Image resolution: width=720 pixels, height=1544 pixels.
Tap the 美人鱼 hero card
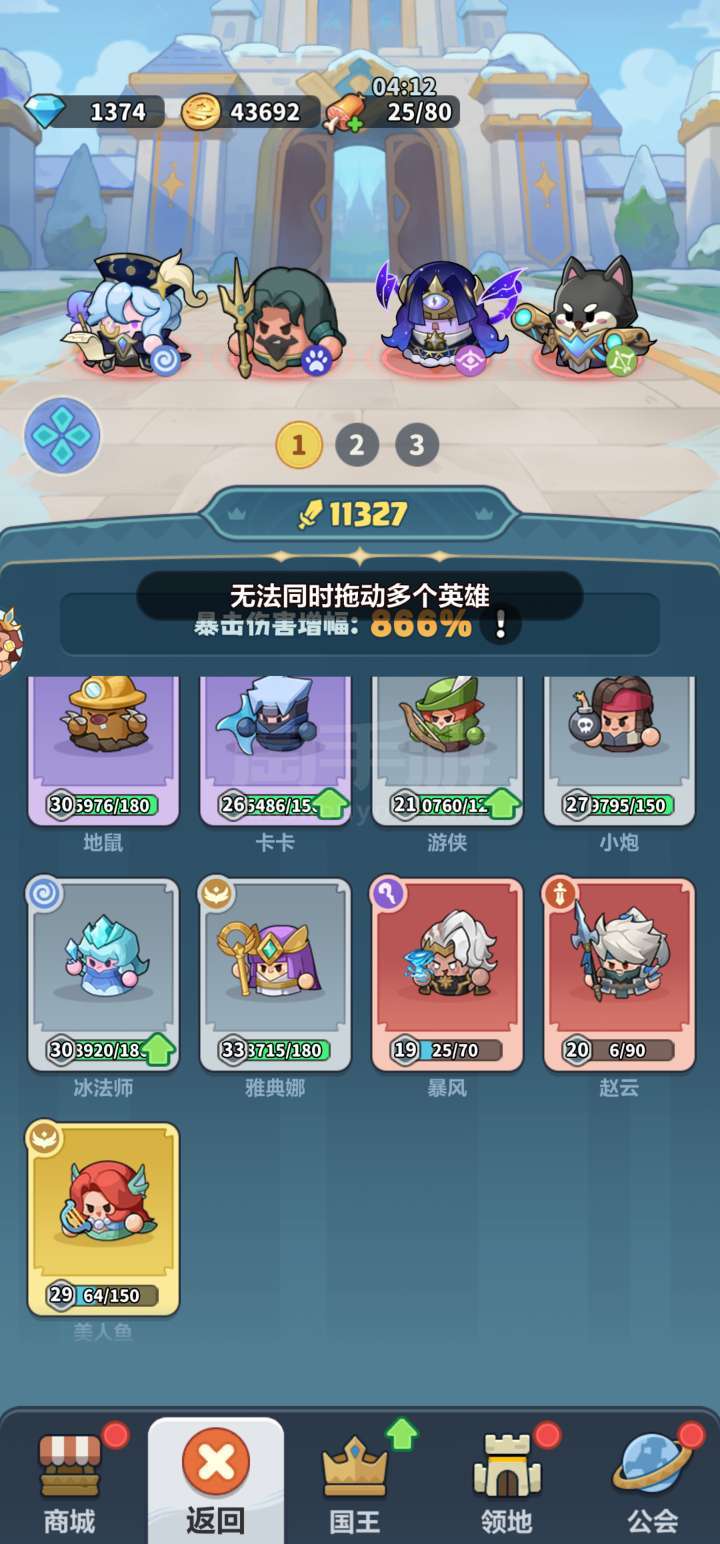tap(103, 1219)
